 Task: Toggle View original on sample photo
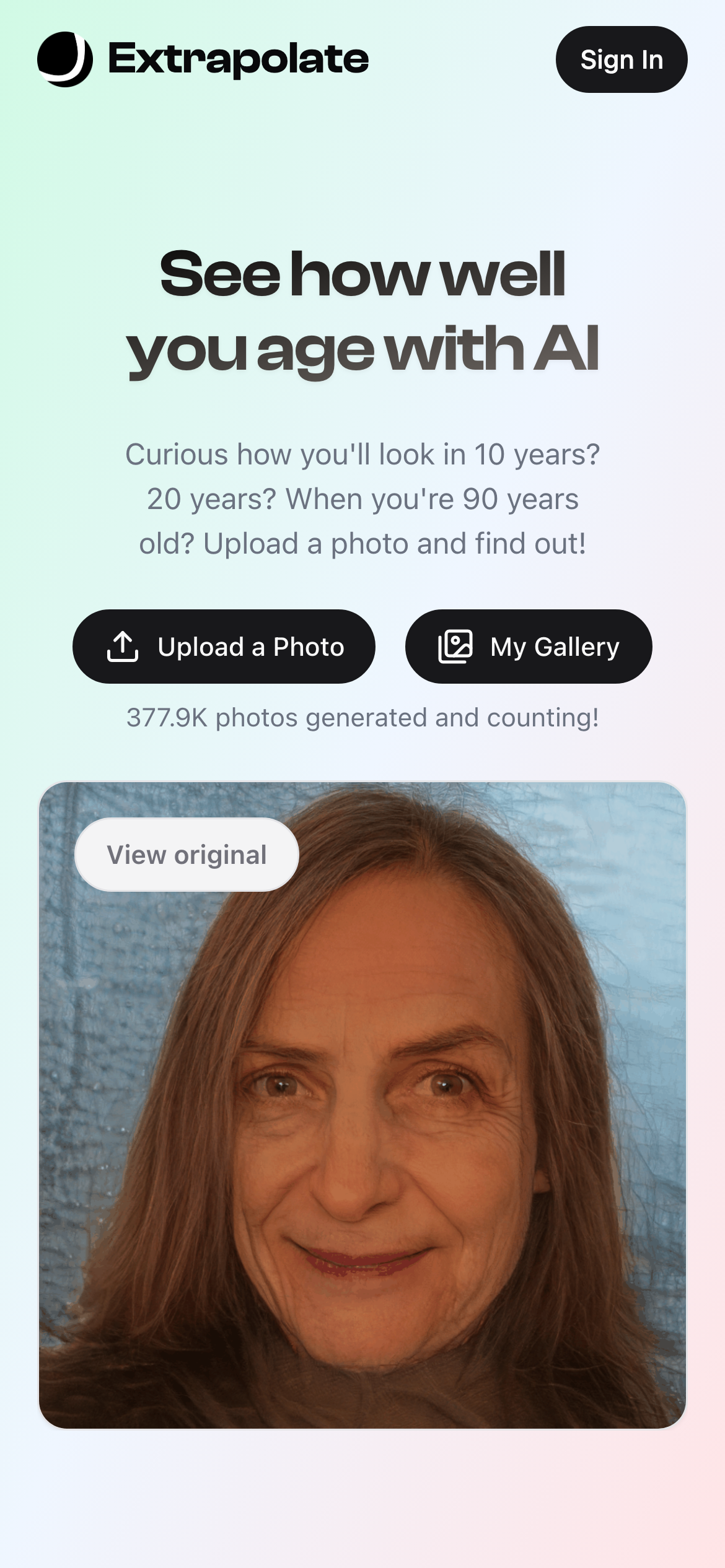[187, 855]
